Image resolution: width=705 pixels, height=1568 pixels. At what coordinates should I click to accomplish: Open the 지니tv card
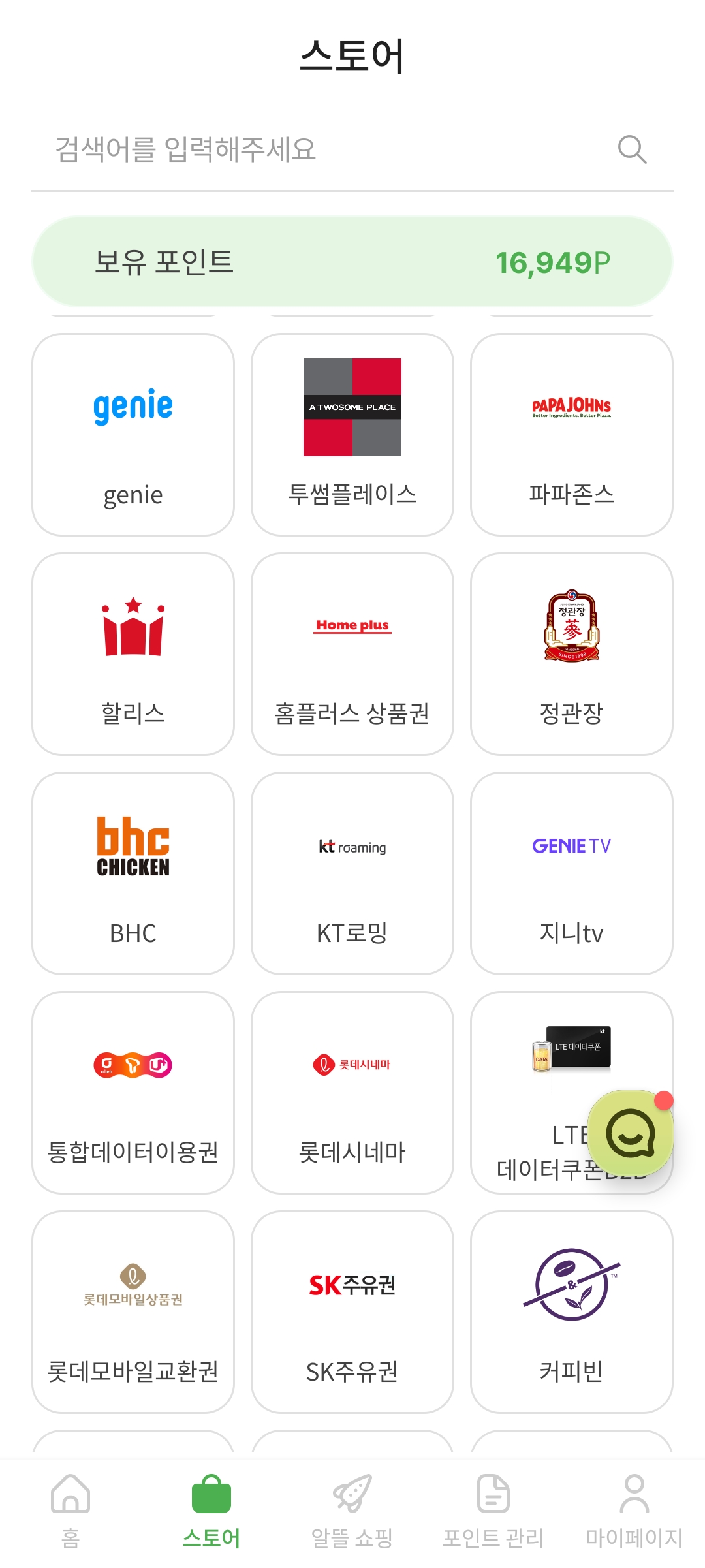(x=572, y=873)
